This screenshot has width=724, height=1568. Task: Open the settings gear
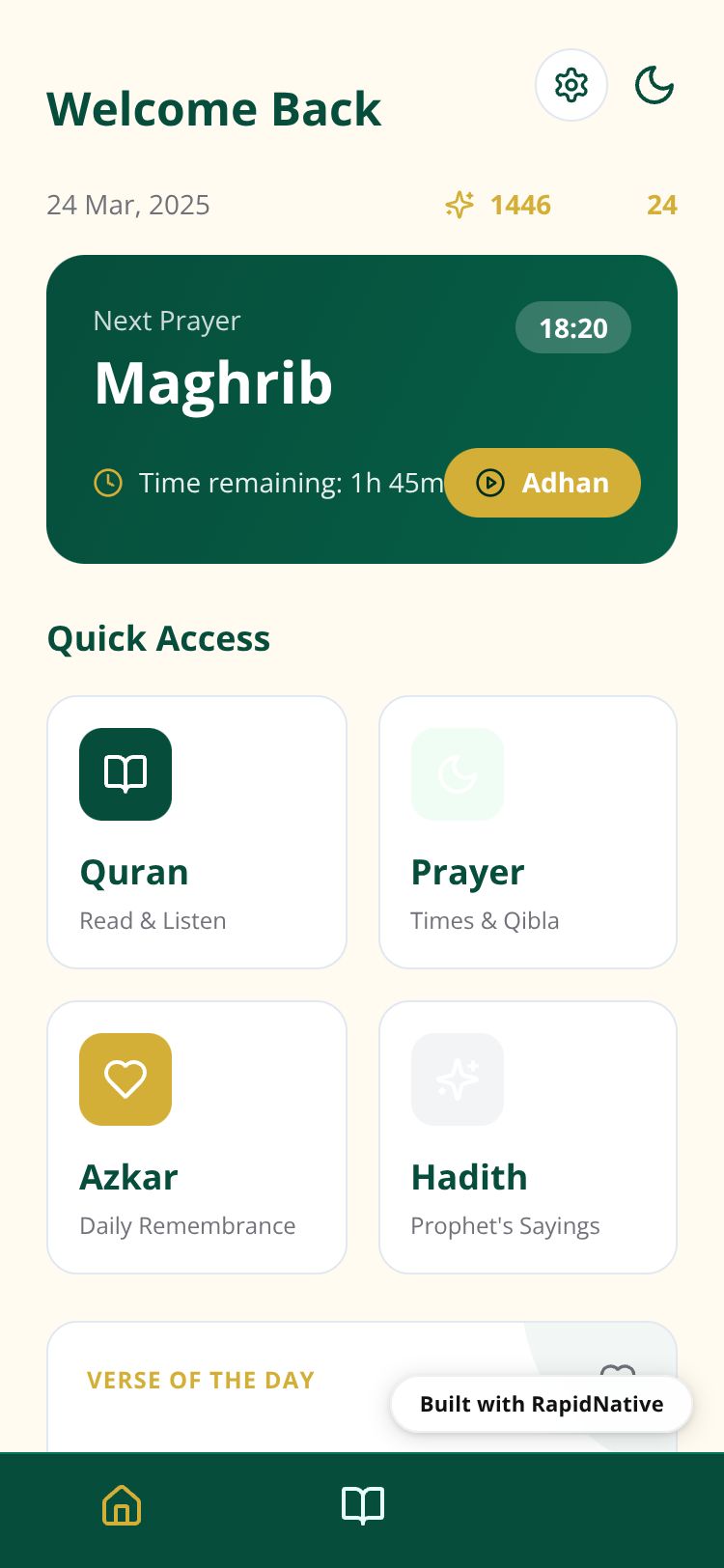click(x=571, y=85)
